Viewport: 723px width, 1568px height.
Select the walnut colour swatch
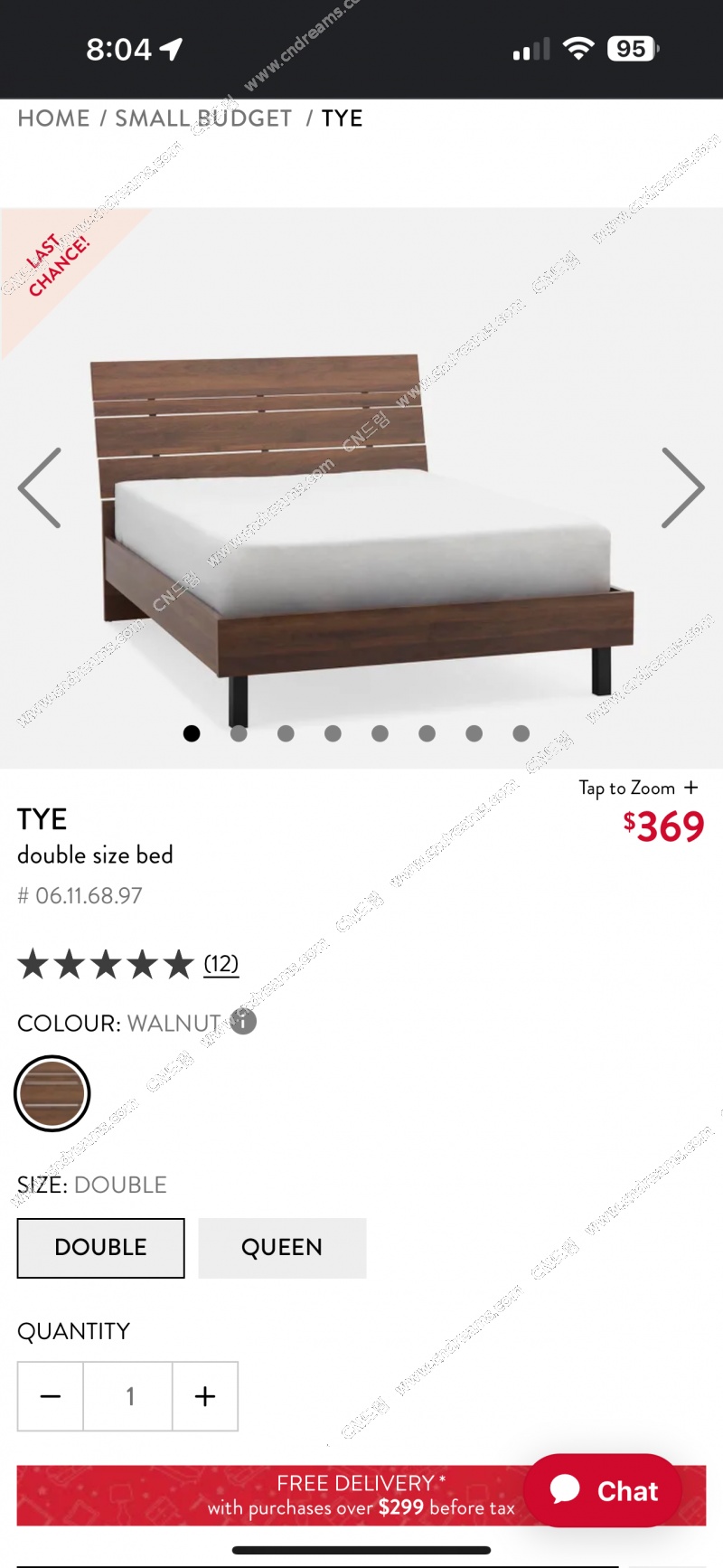[x=52, y=1093]
